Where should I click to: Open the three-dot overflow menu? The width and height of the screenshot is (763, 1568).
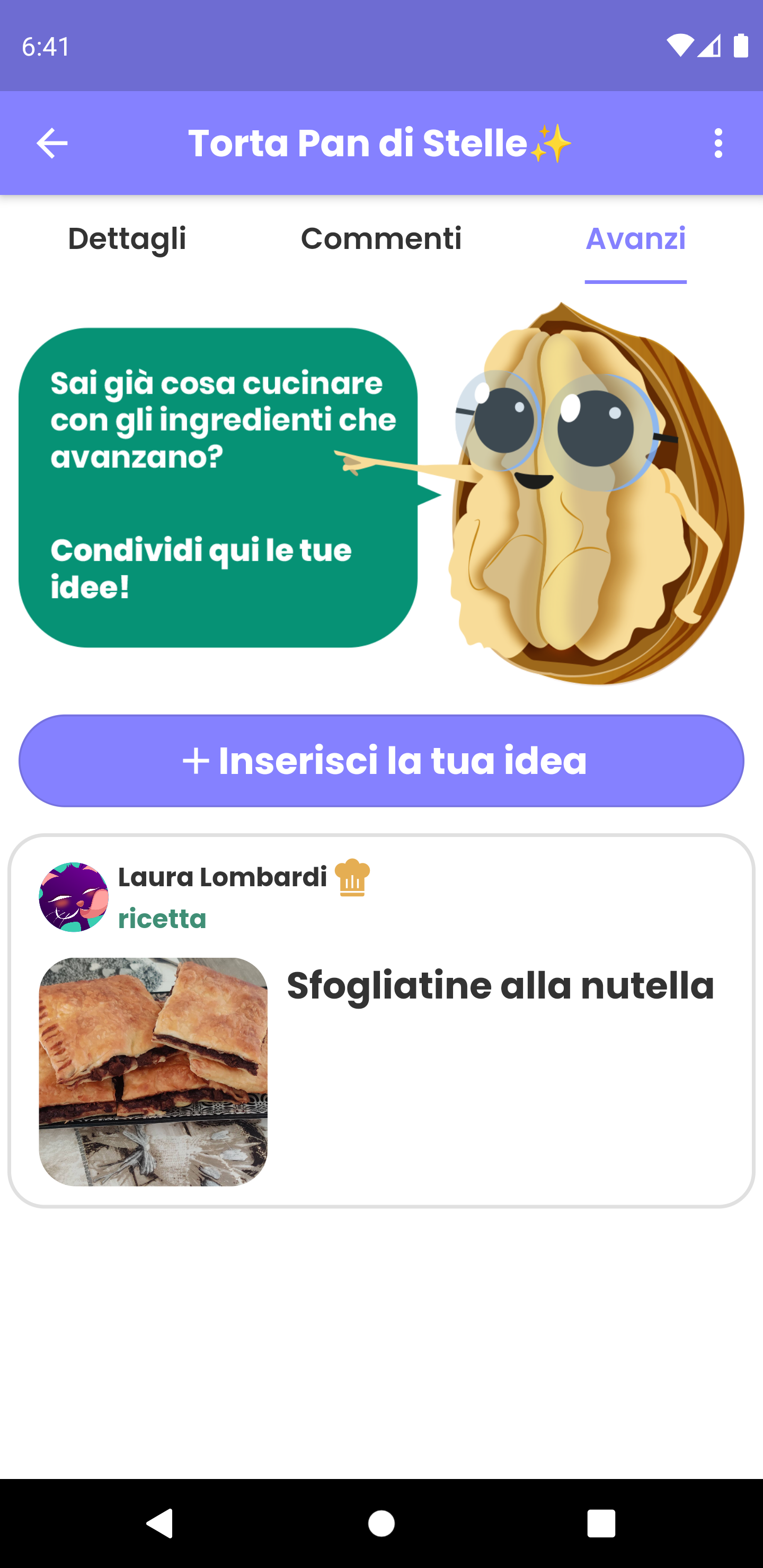tap(718, 144)
